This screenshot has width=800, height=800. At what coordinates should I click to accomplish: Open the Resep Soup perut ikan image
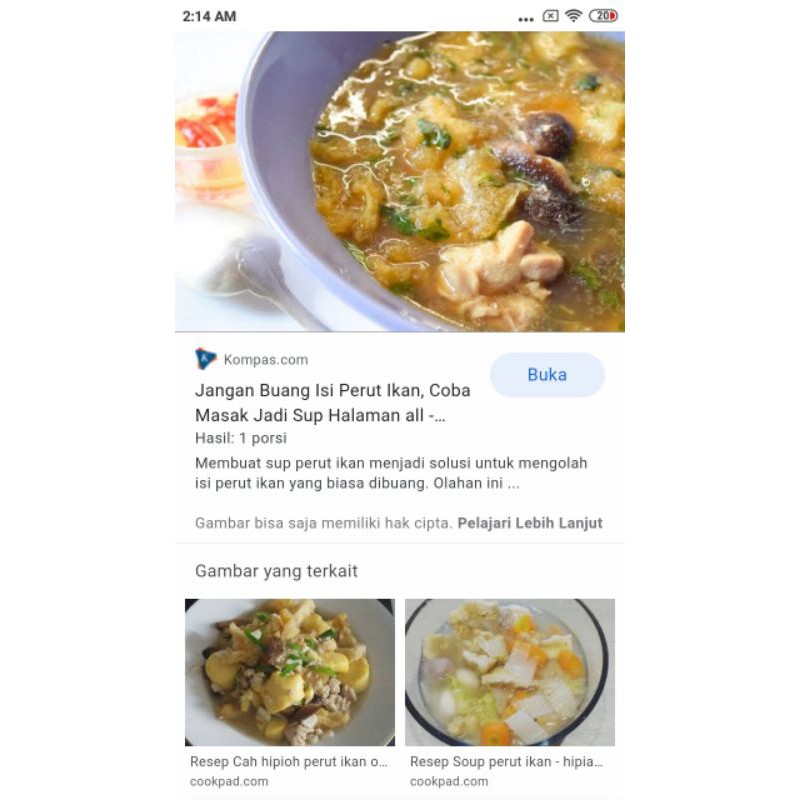[x=510, y=672]
